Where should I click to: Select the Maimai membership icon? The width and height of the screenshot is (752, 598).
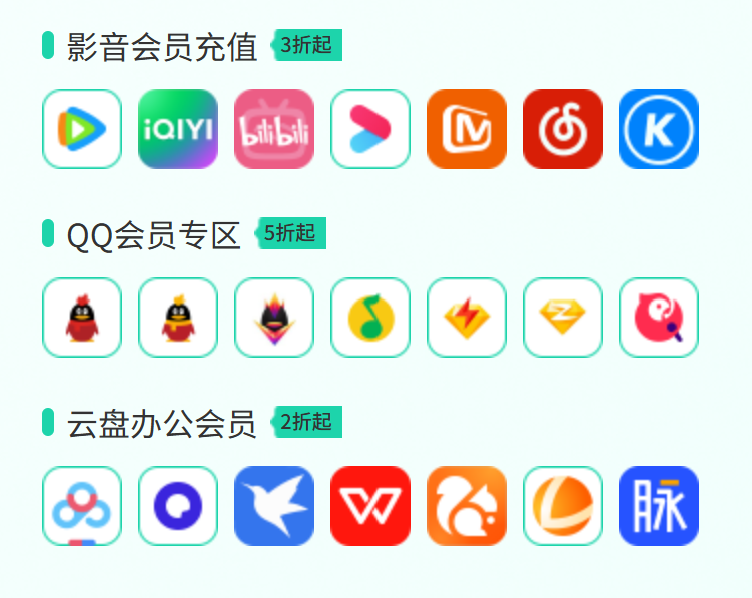click(659, 506)
